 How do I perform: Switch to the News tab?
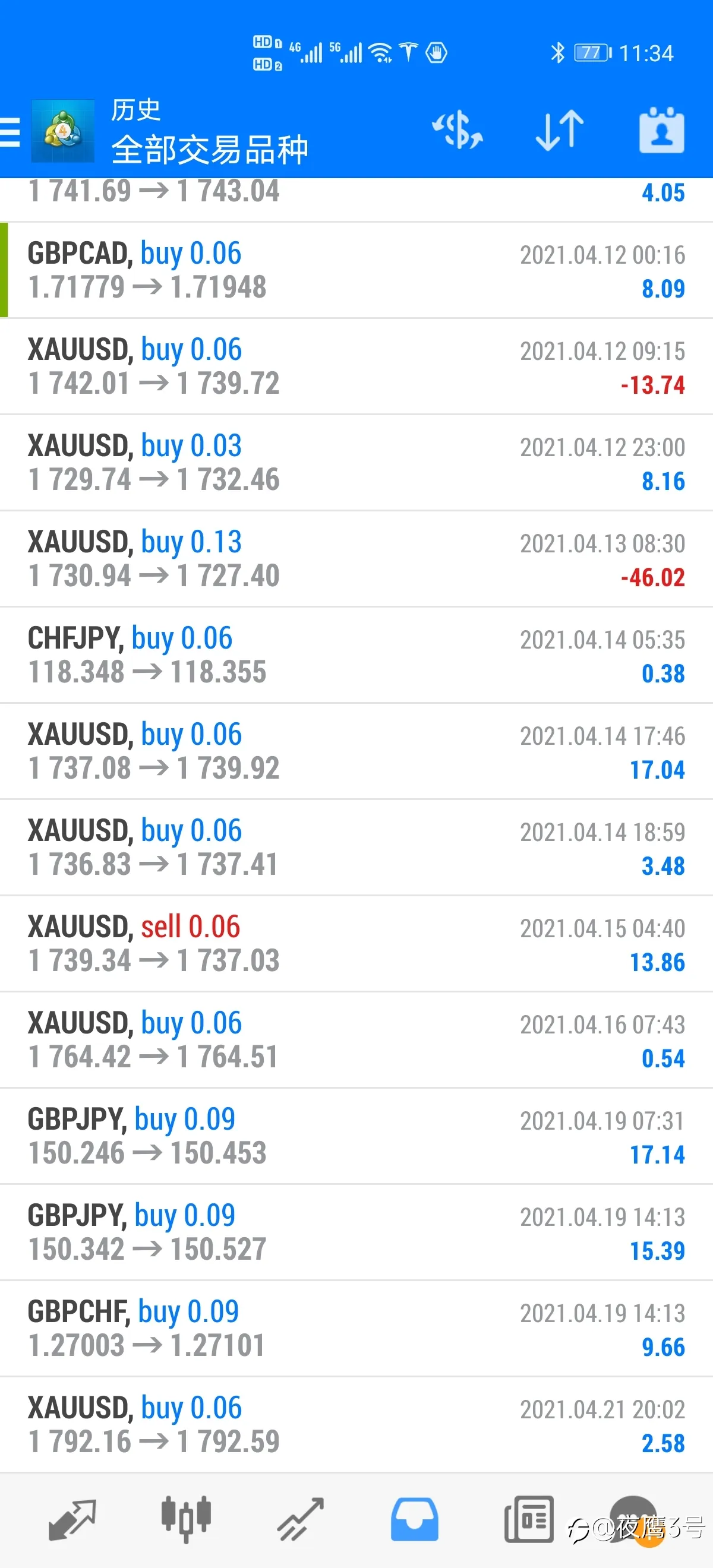(528, 1520)
